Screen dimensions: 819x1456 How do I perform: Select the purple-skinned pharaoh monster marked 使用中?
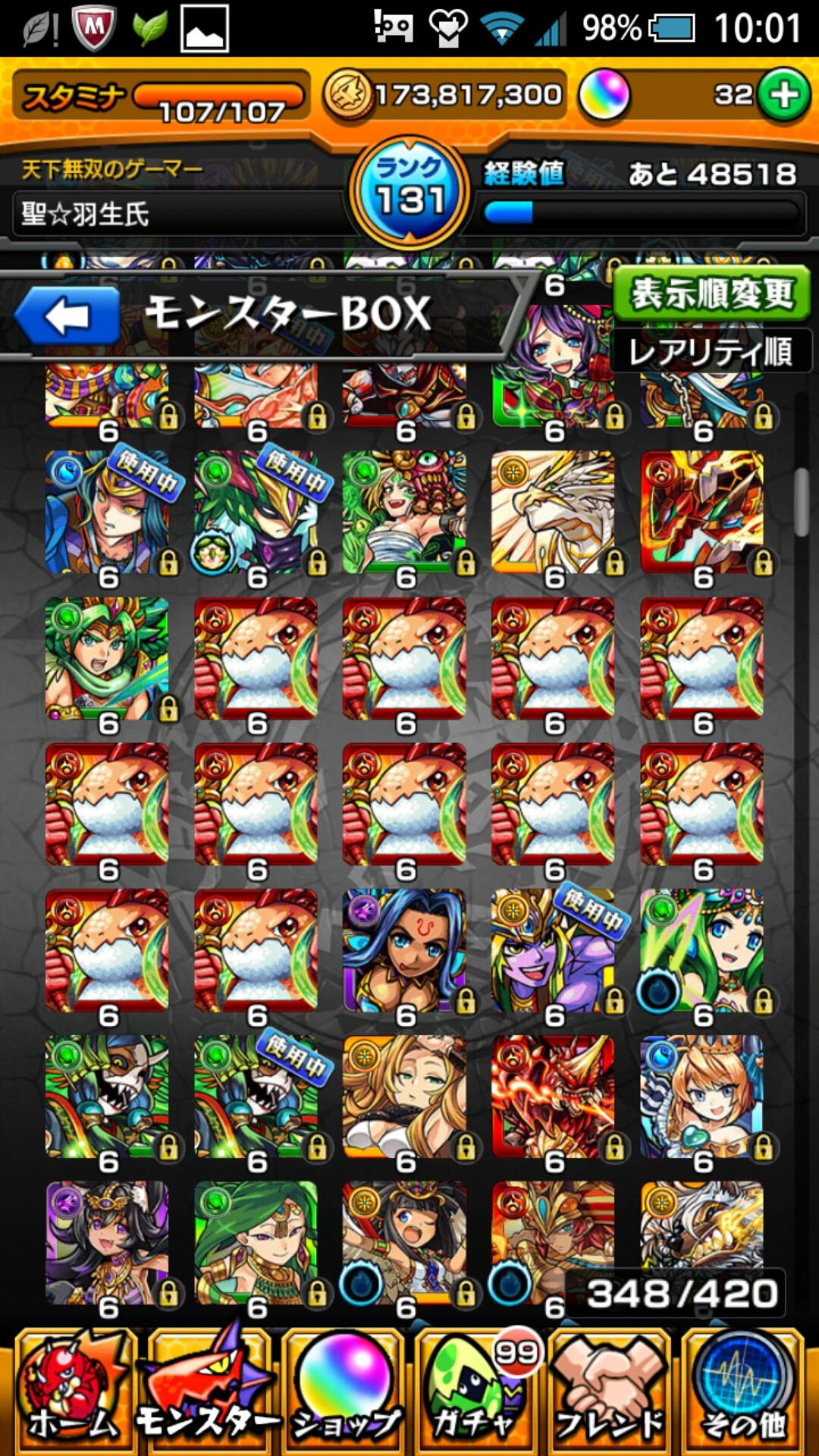click(553, 950)
